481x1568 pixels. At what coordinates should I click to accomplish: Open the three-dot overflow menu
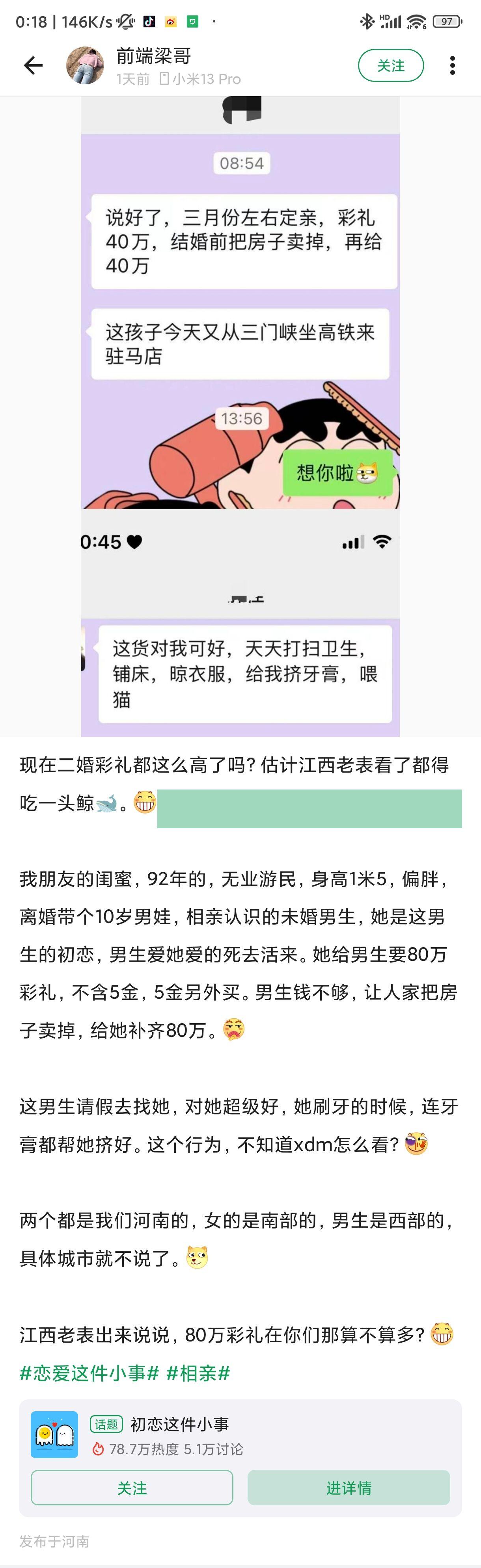[x=452, y=65]
